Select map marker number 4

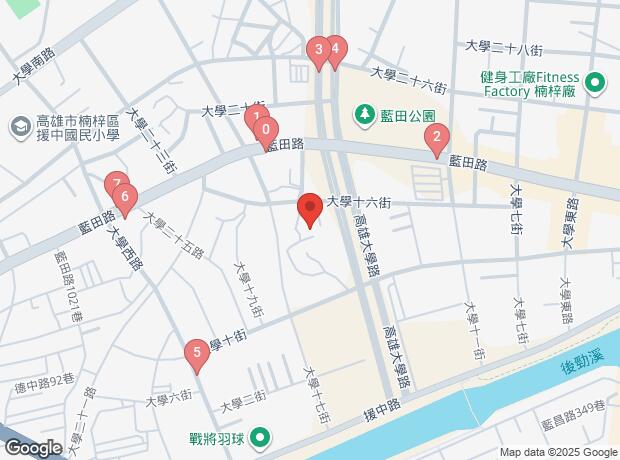335,49
